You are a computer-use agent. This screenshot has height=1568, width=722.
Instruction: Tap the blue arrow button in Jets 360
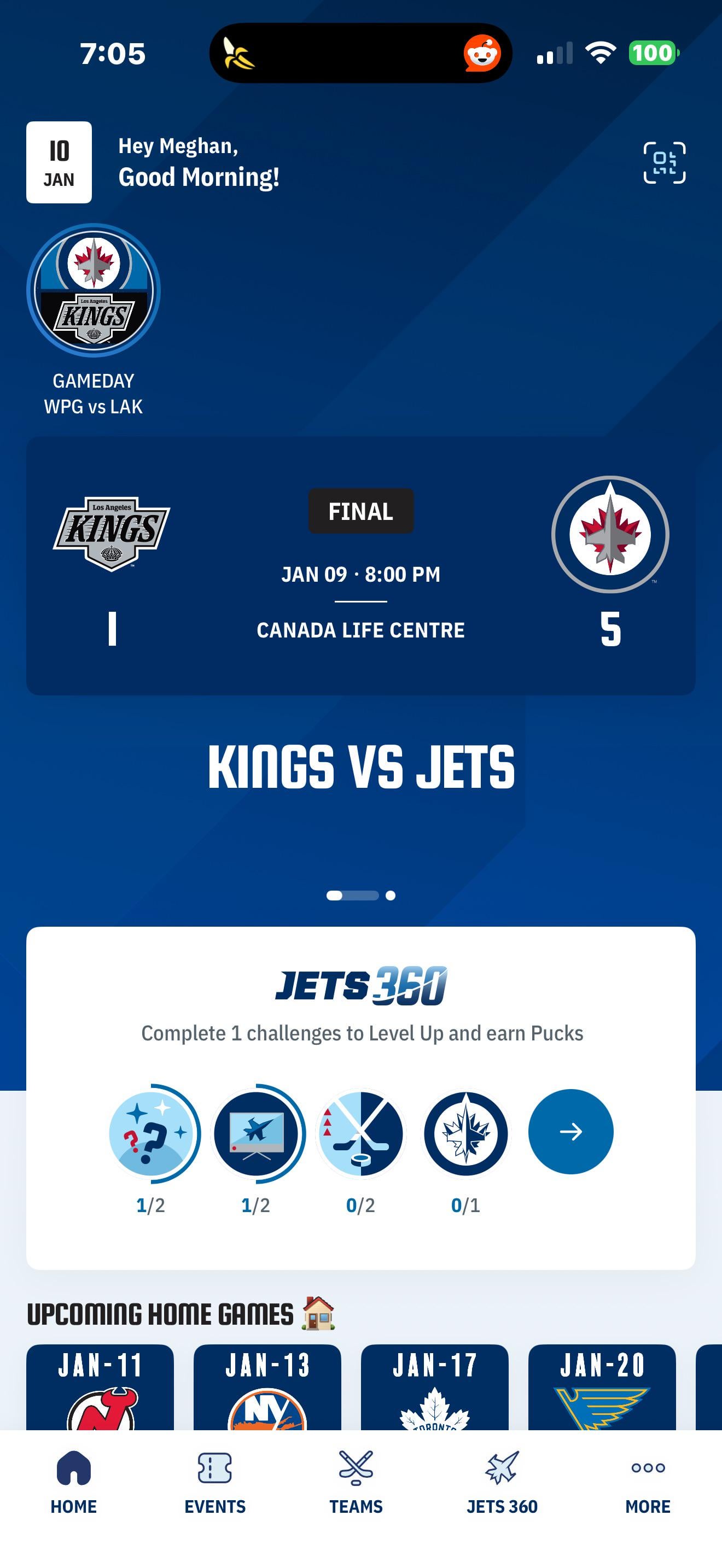(x=570, y=1132)
